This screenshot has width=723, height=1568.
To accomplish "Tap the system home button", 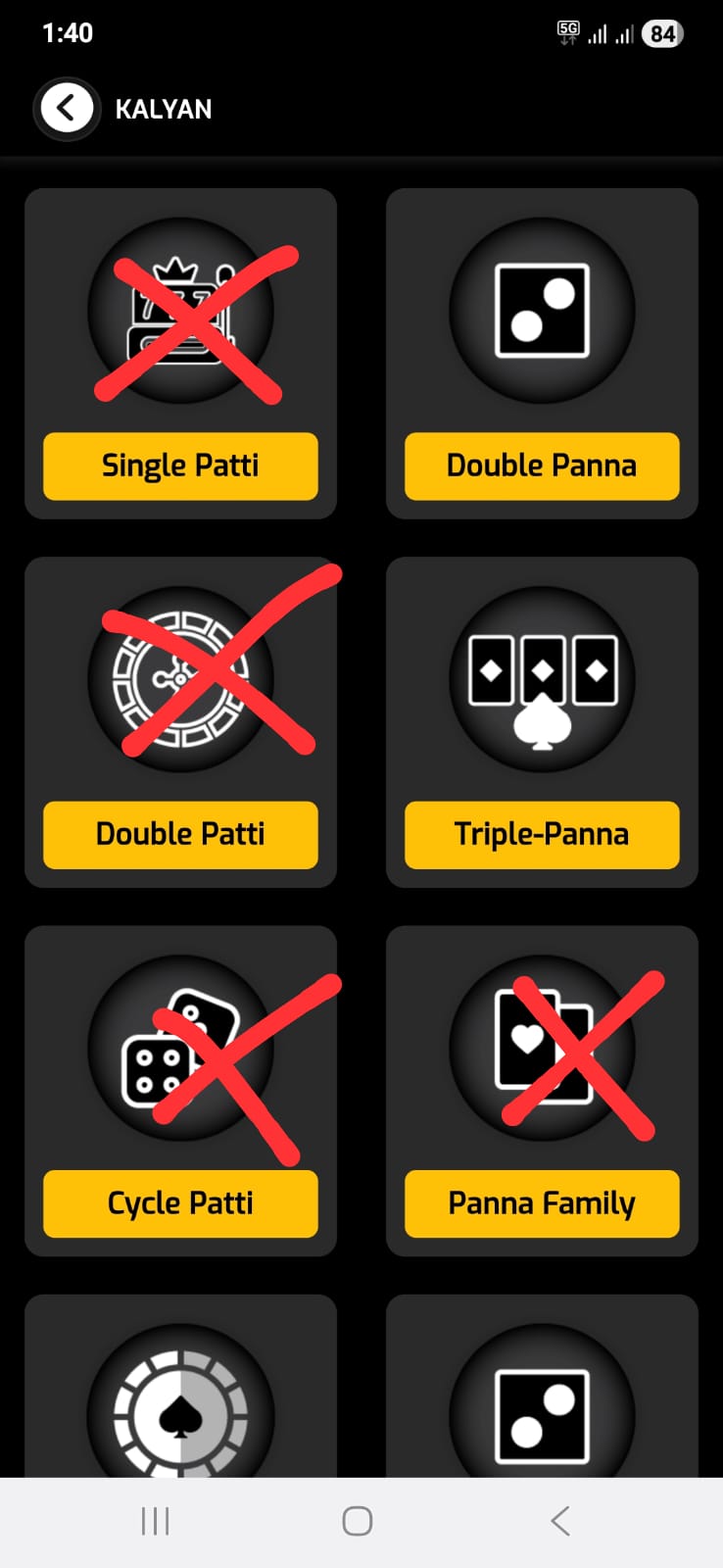I will [358, 1521].
